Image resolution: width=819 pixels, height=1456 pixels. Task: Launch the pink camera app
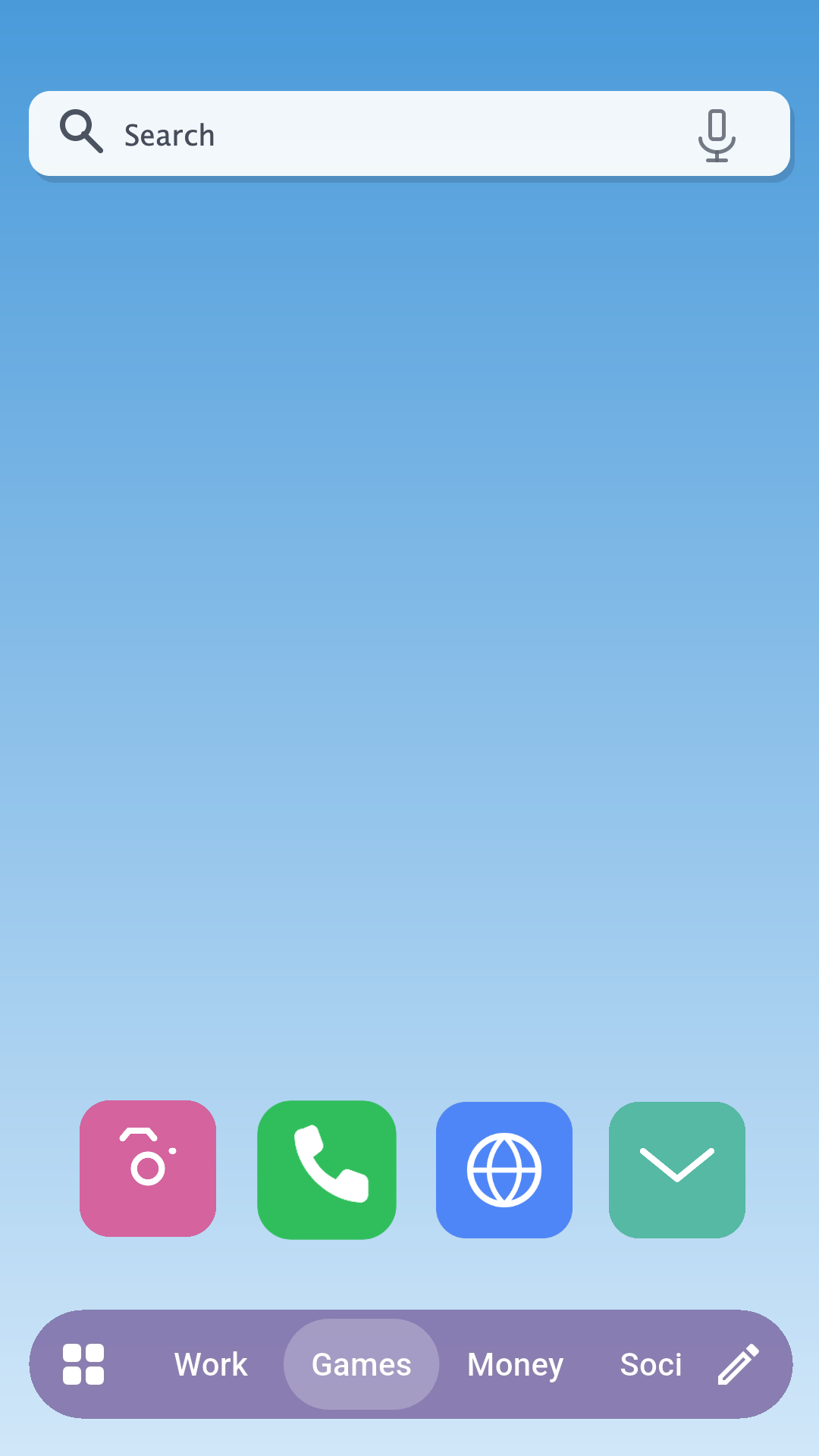pyautogui.click(x=148, y=1169)
